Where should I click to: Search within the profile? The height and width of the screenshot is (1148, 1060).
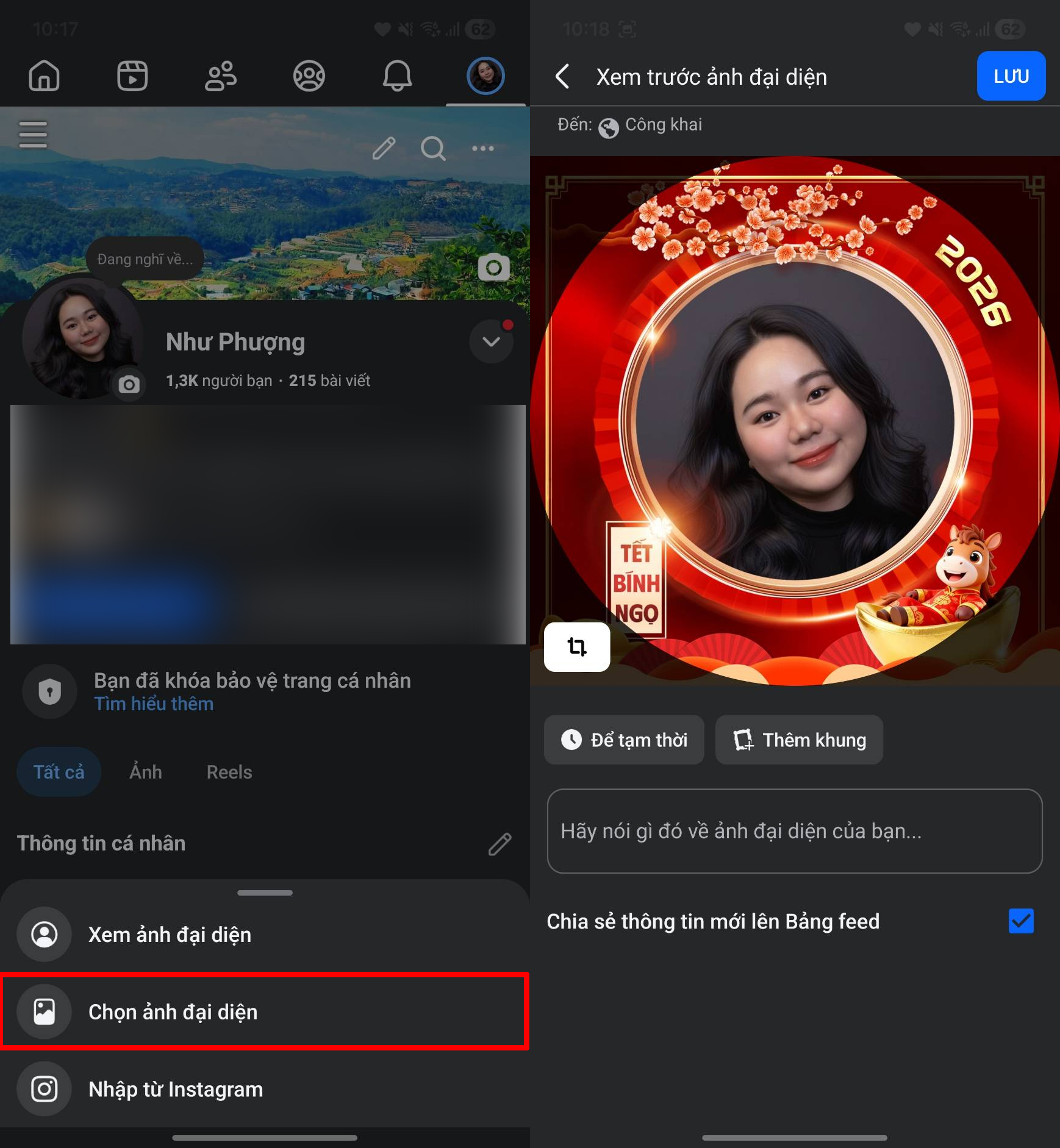point(433,148)
